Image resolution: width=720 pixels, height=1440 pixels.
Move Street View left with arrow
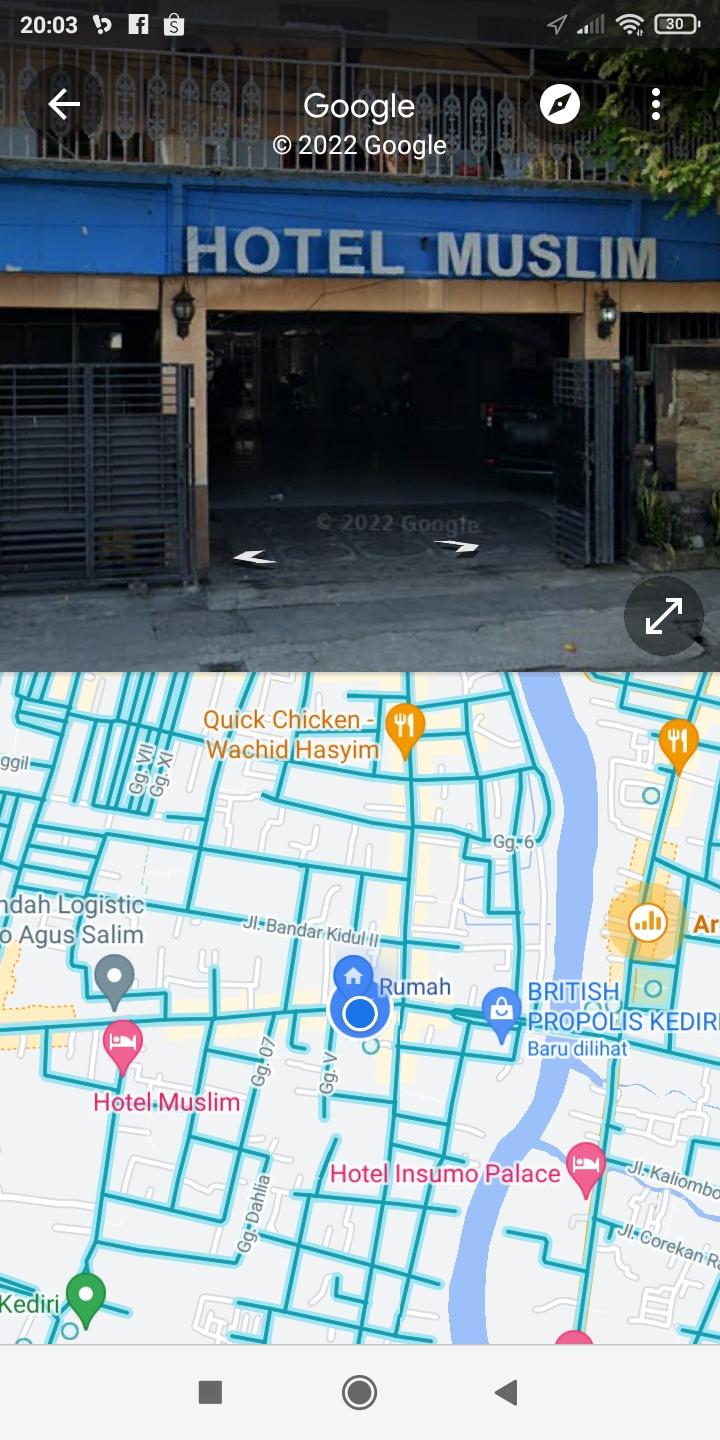click(254, 557)
